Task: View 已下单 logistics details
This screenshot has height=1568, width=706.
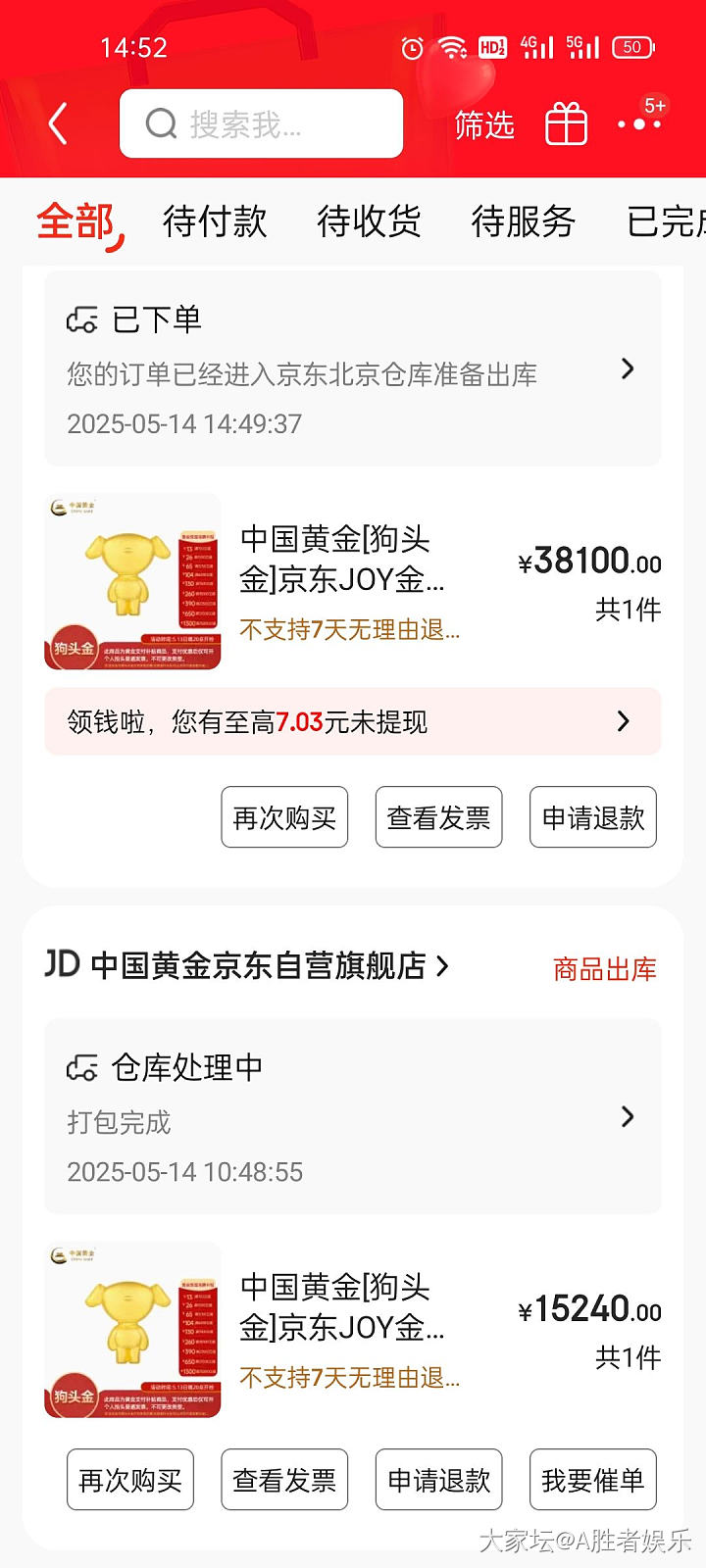Action: (352, 370)
